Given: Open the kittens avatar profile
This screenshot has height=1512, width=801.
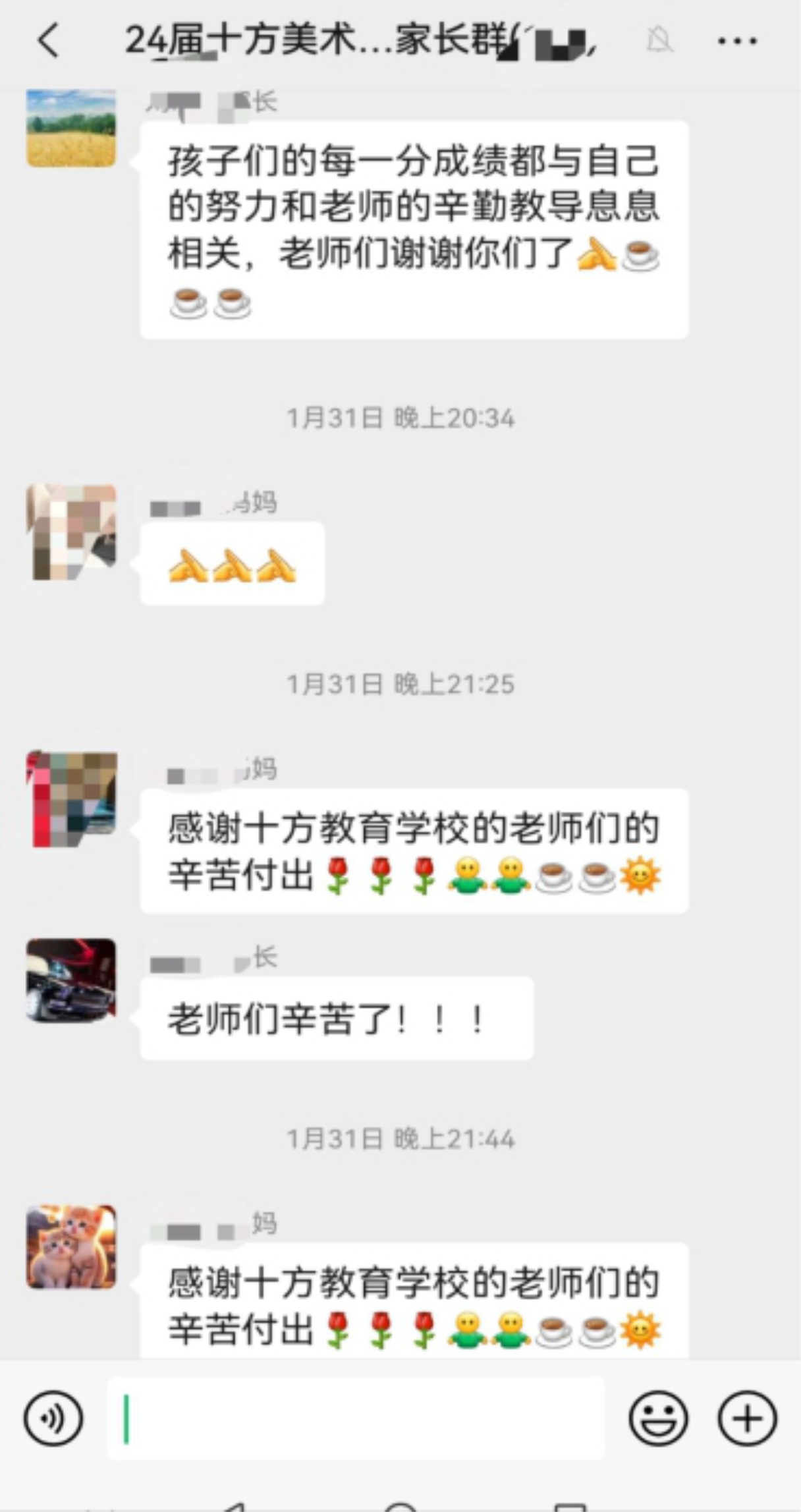Looking at the screenshot, I should pyautogui.click(x=71, y=1246).
